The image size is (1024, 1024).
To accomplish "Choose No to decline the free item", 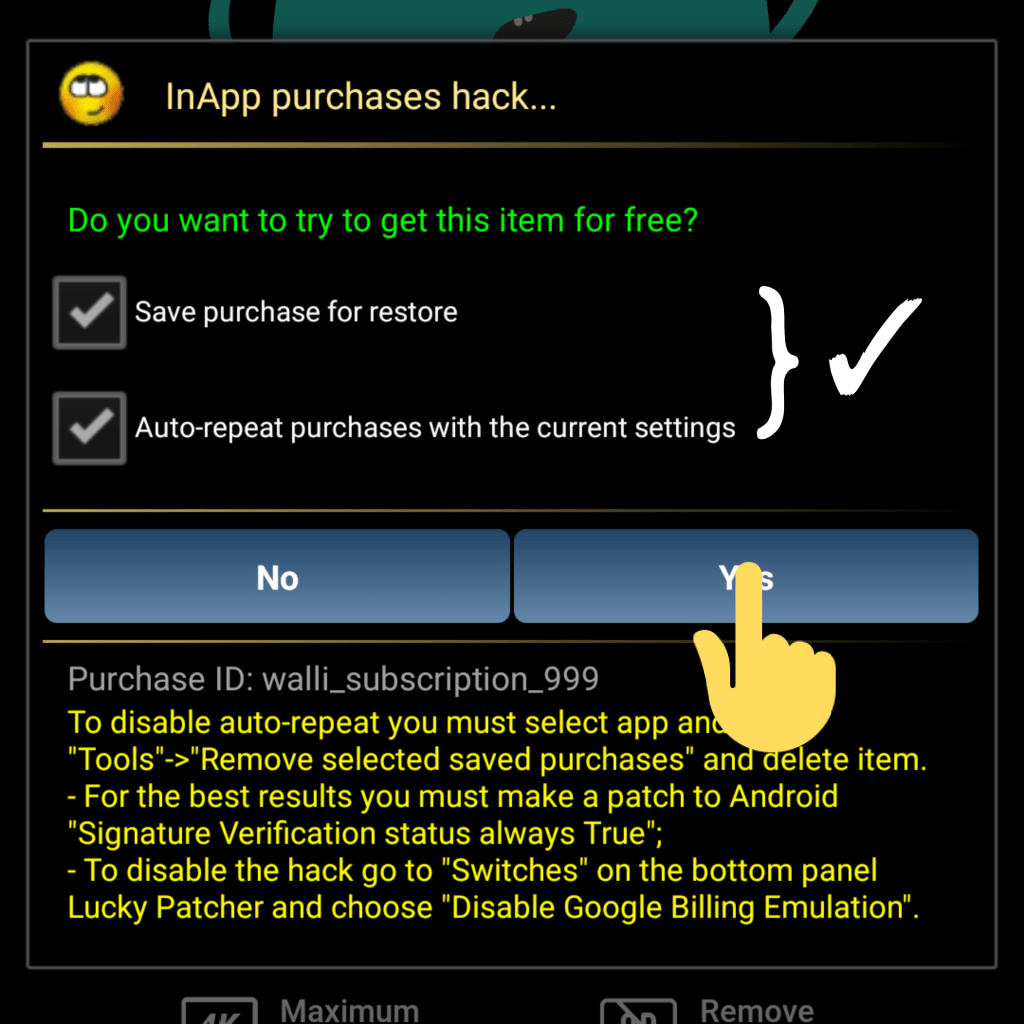I will click(277, 577).
